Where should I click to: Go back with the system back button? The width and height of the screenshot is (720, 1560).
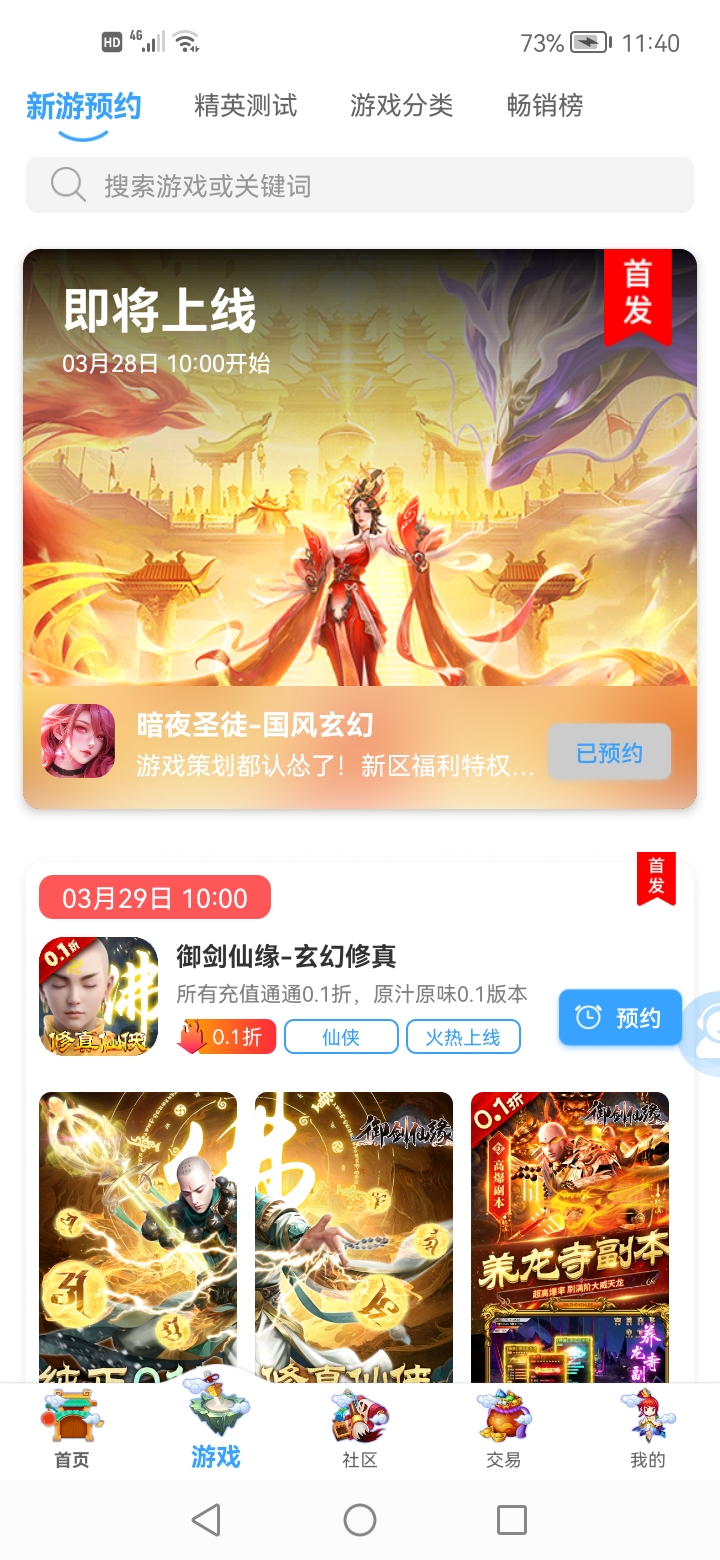click(206, 1520)
